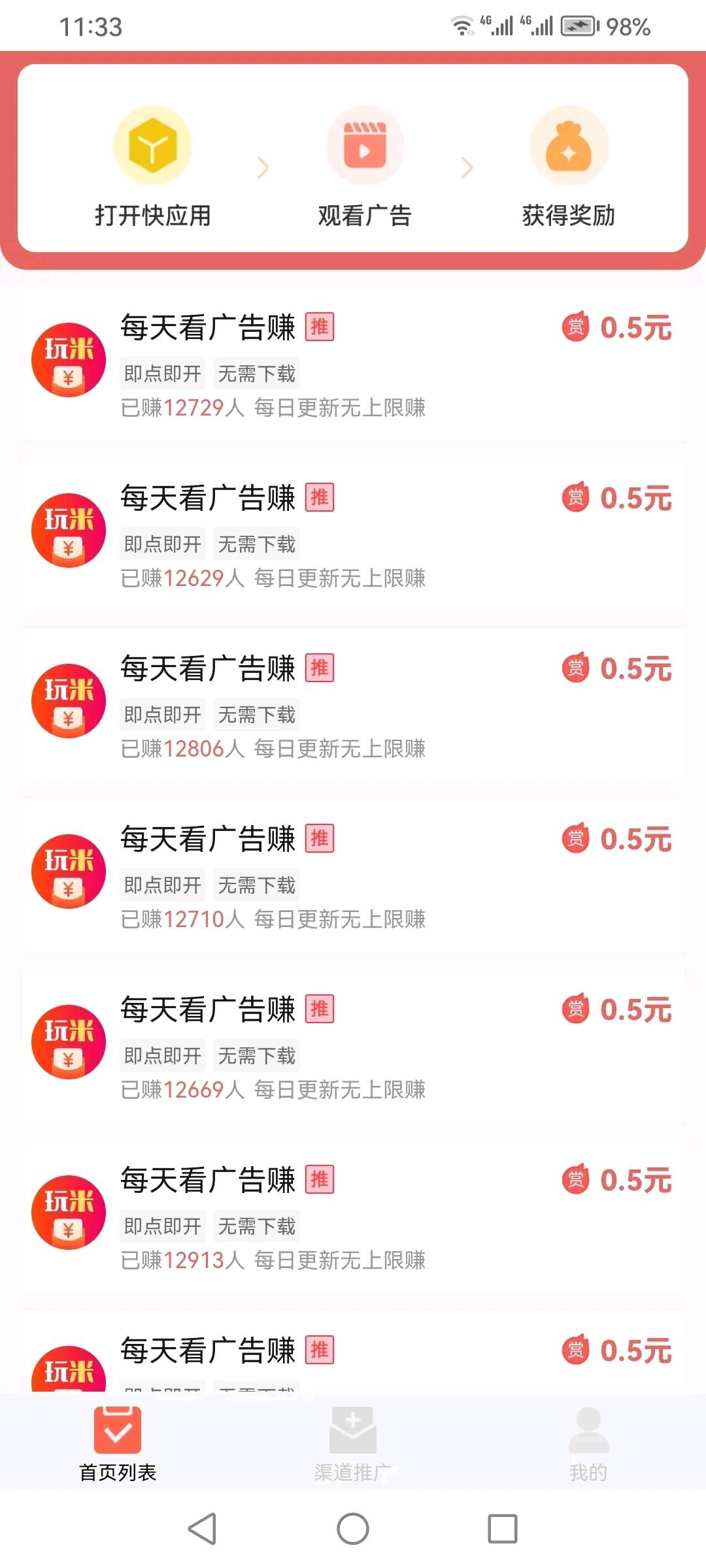Viewport: 706px width, 1568px height.
Task: Select the 首页列表 tab
Action: tap(118, 1443)
